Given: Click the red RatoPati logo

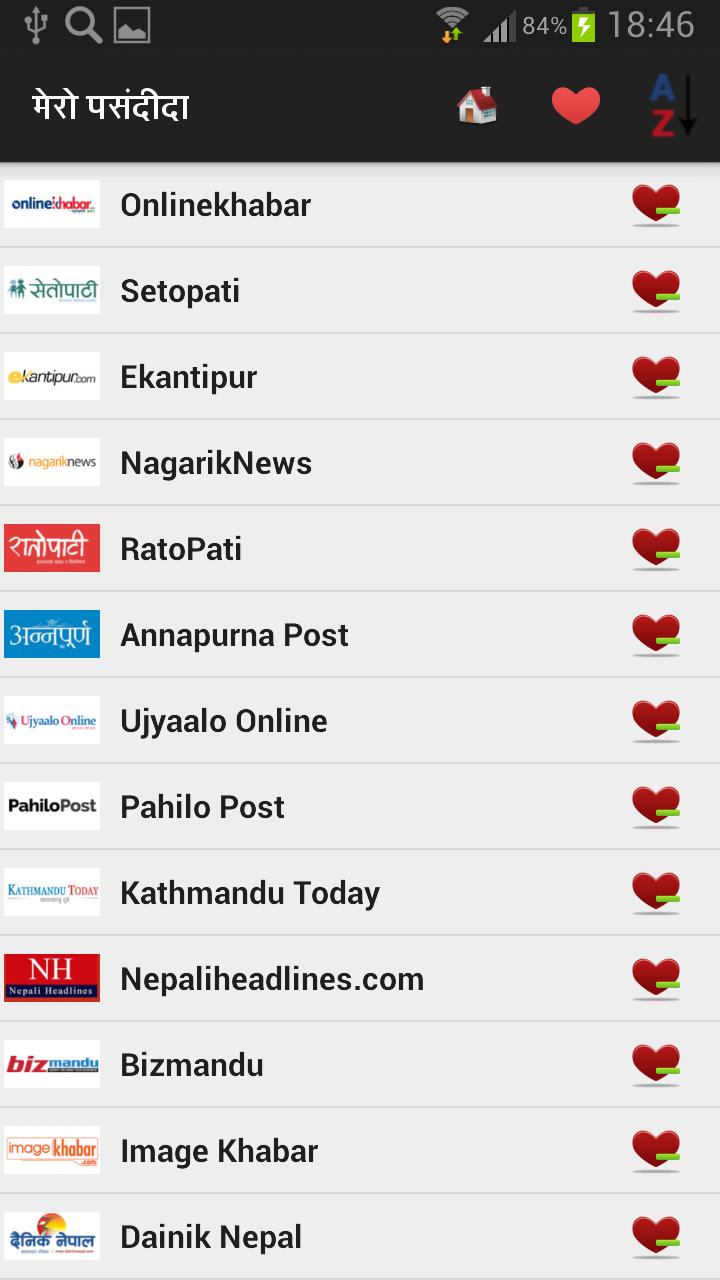Looking at the screenshot, I should point(52,548).
